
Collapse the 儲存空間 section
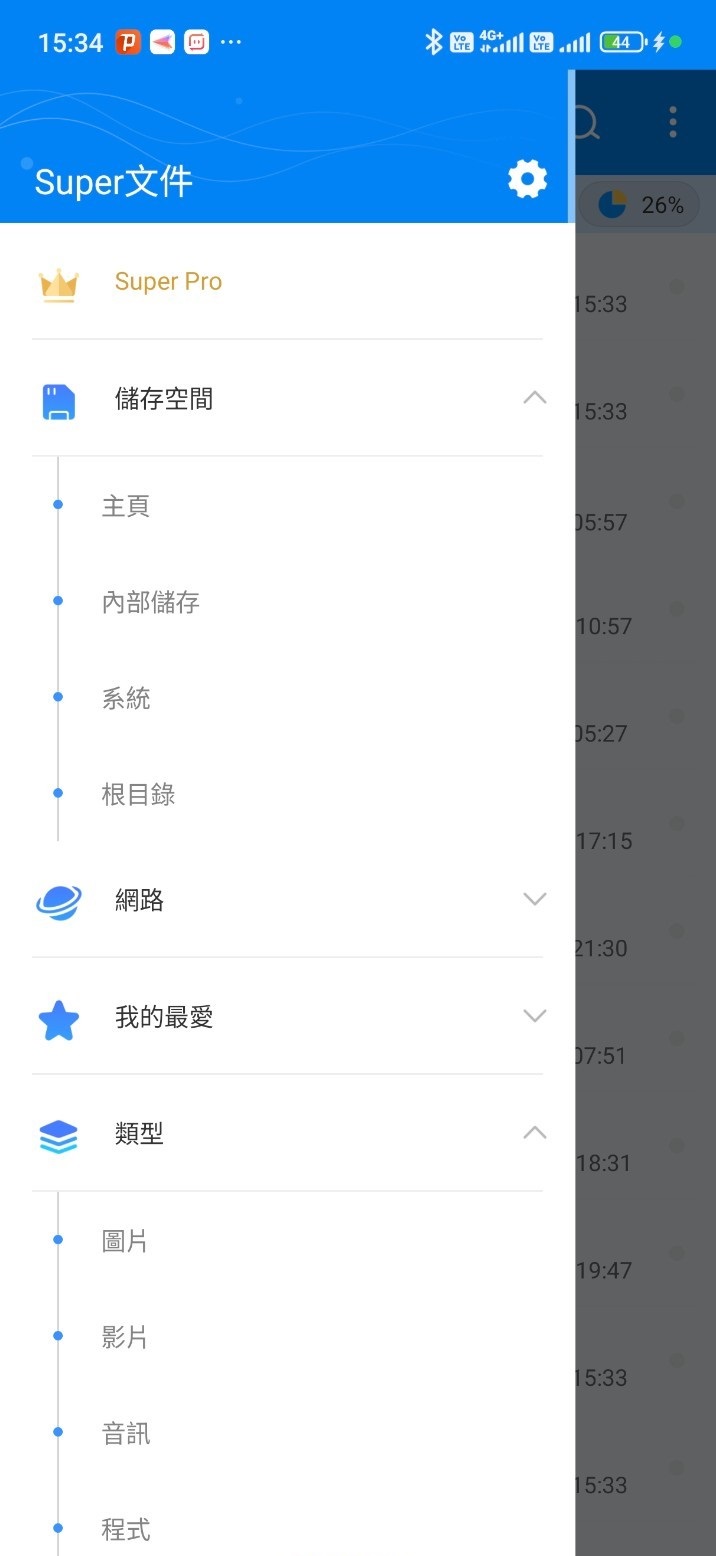535,398
